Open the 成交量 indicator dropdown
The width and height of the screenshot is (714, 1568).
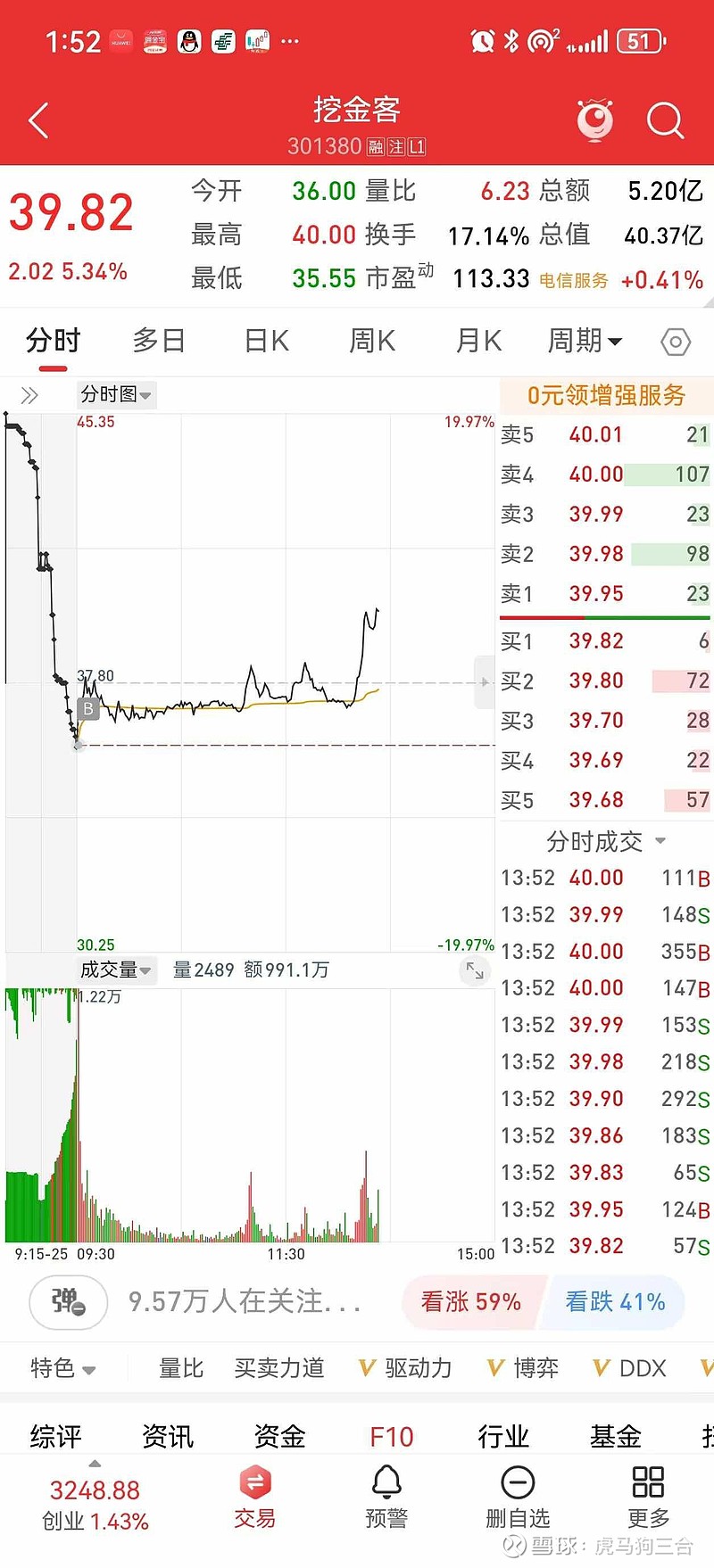click(x=116, y=971)
